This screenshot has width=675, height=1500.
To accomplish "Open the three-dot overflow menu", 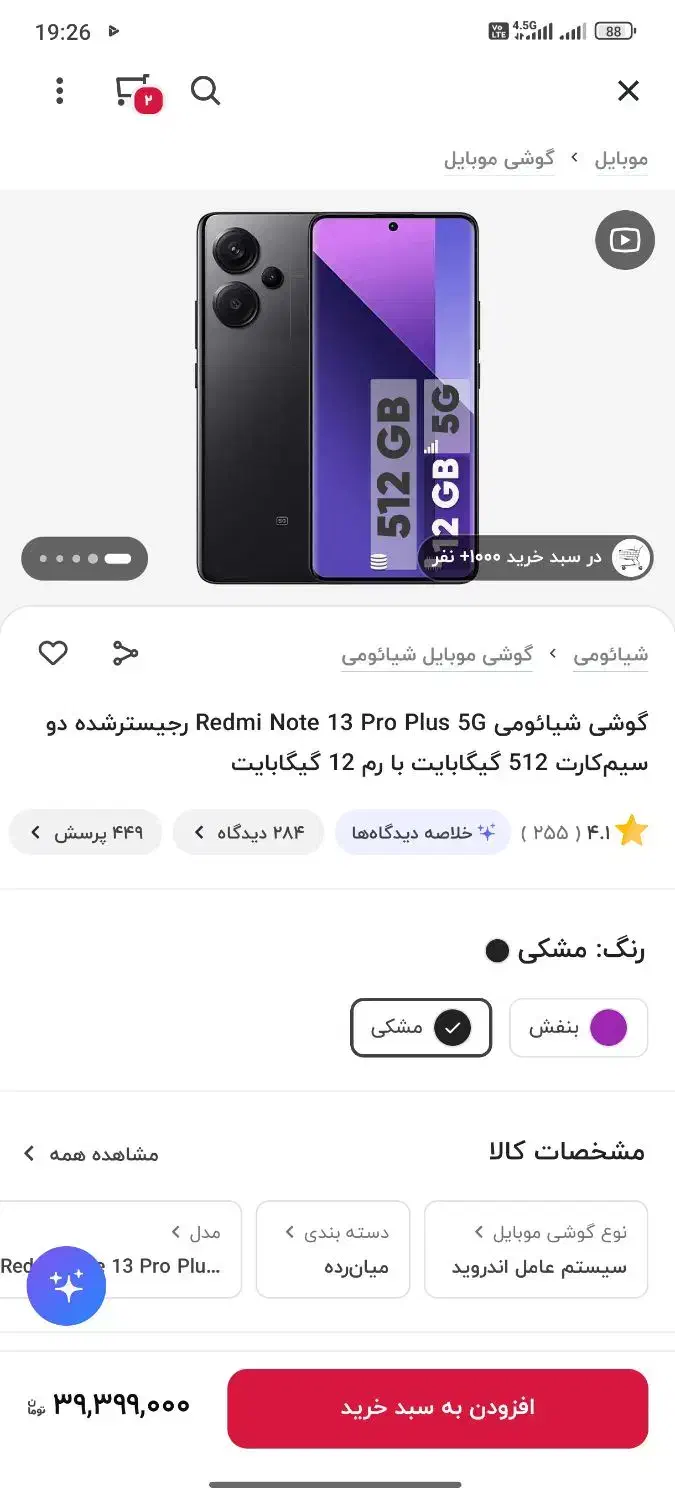I will [x=60, y=92].
